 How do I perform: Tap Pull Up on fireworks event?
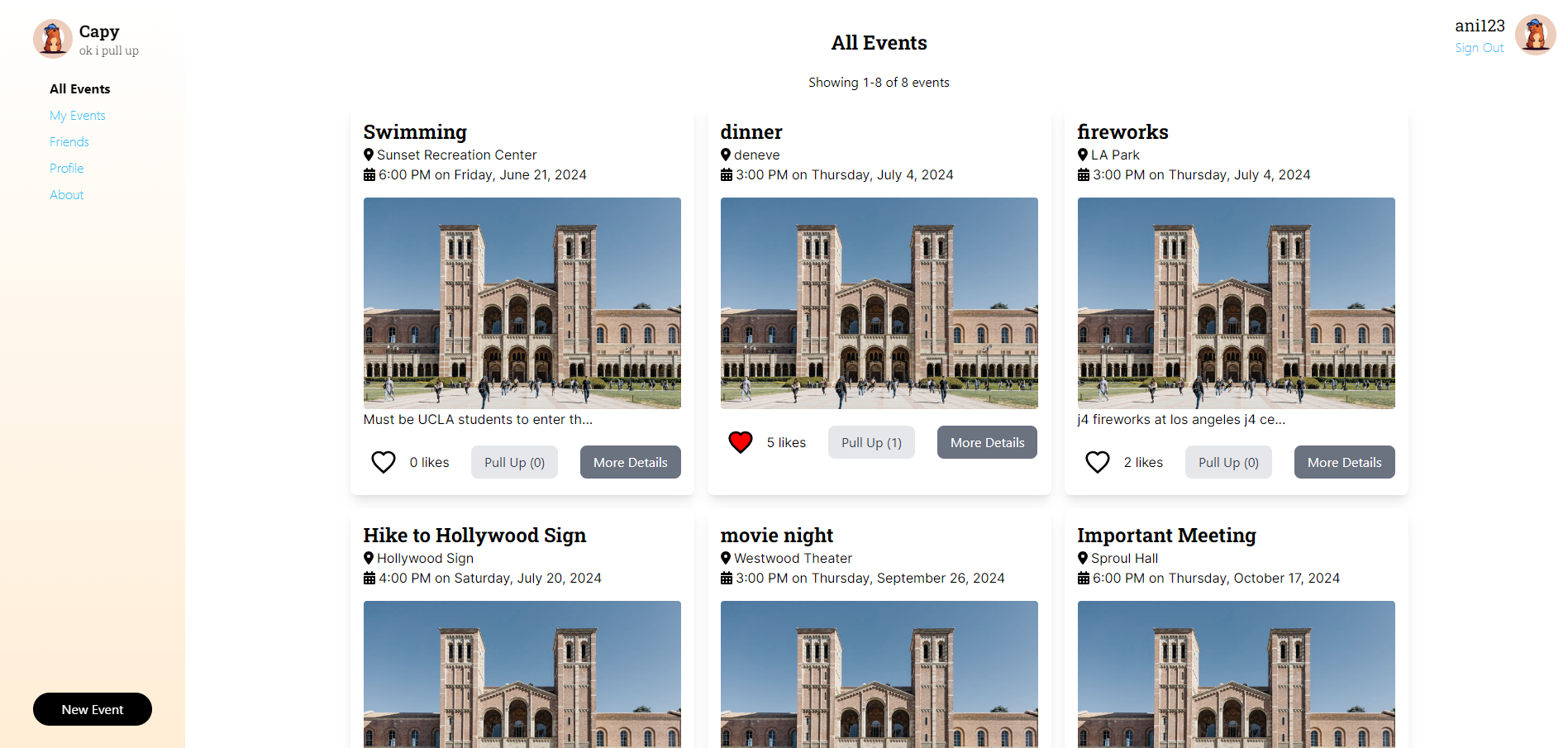pos(1228,462)
